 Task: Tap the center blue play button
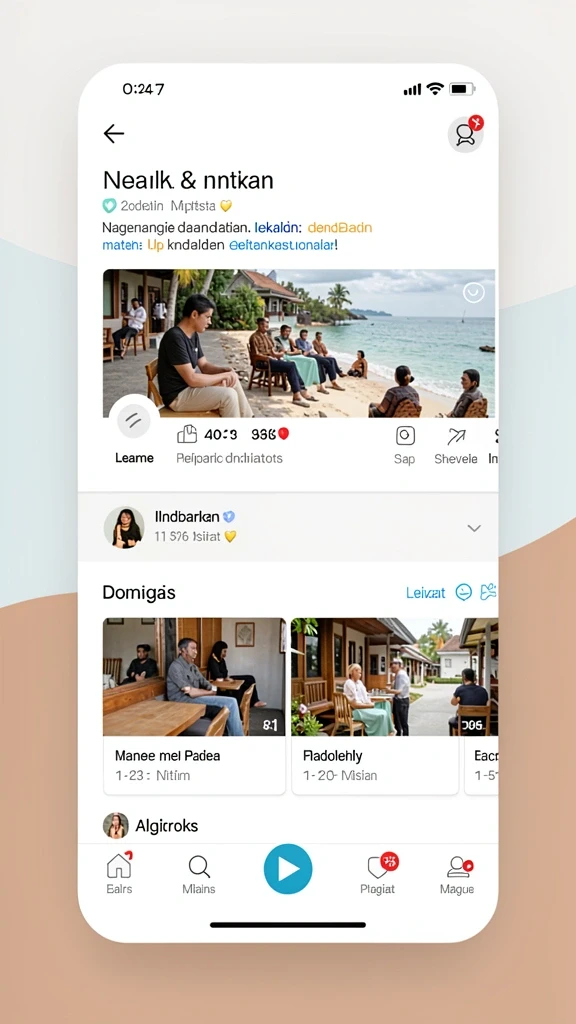288,869
